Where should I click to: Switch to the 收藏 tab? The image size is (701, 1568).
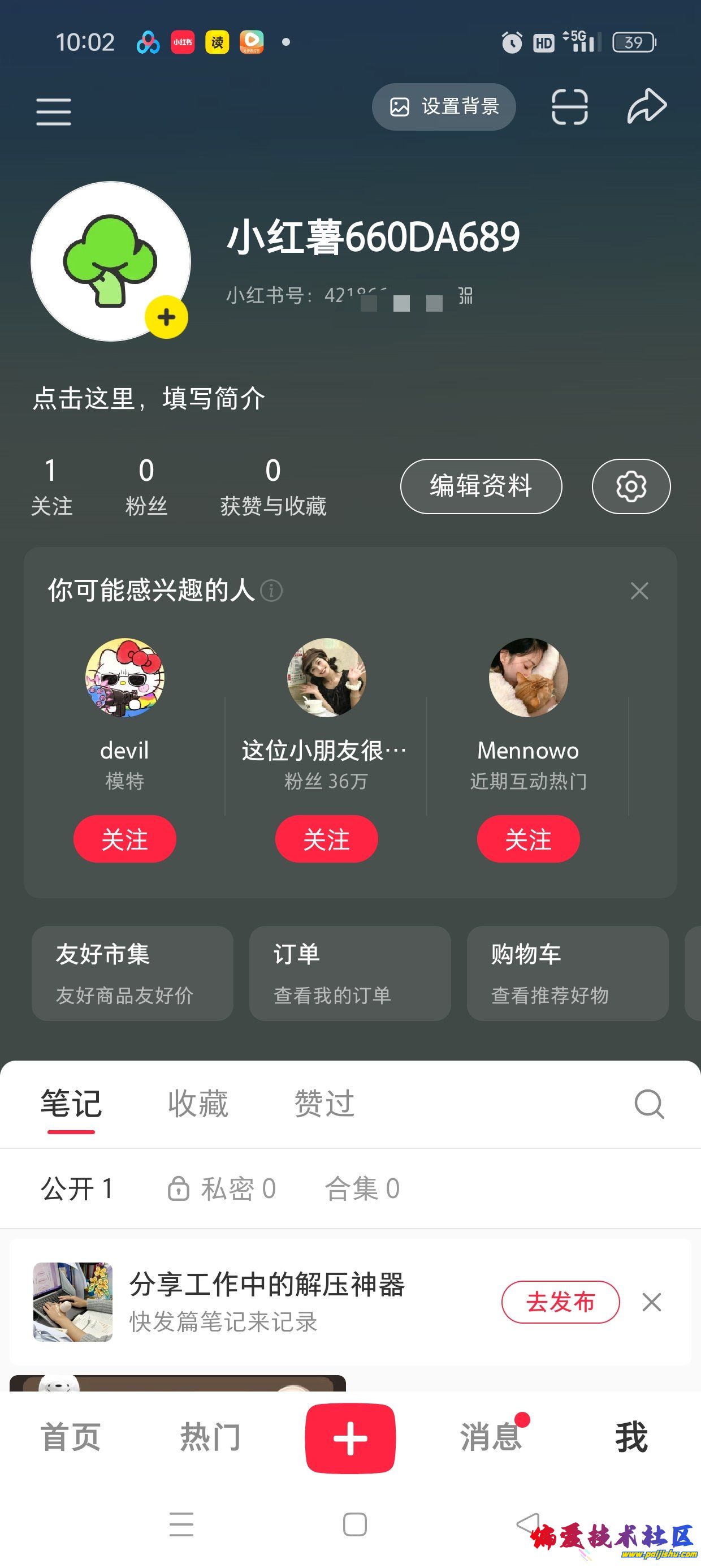tap(198, 1103)
